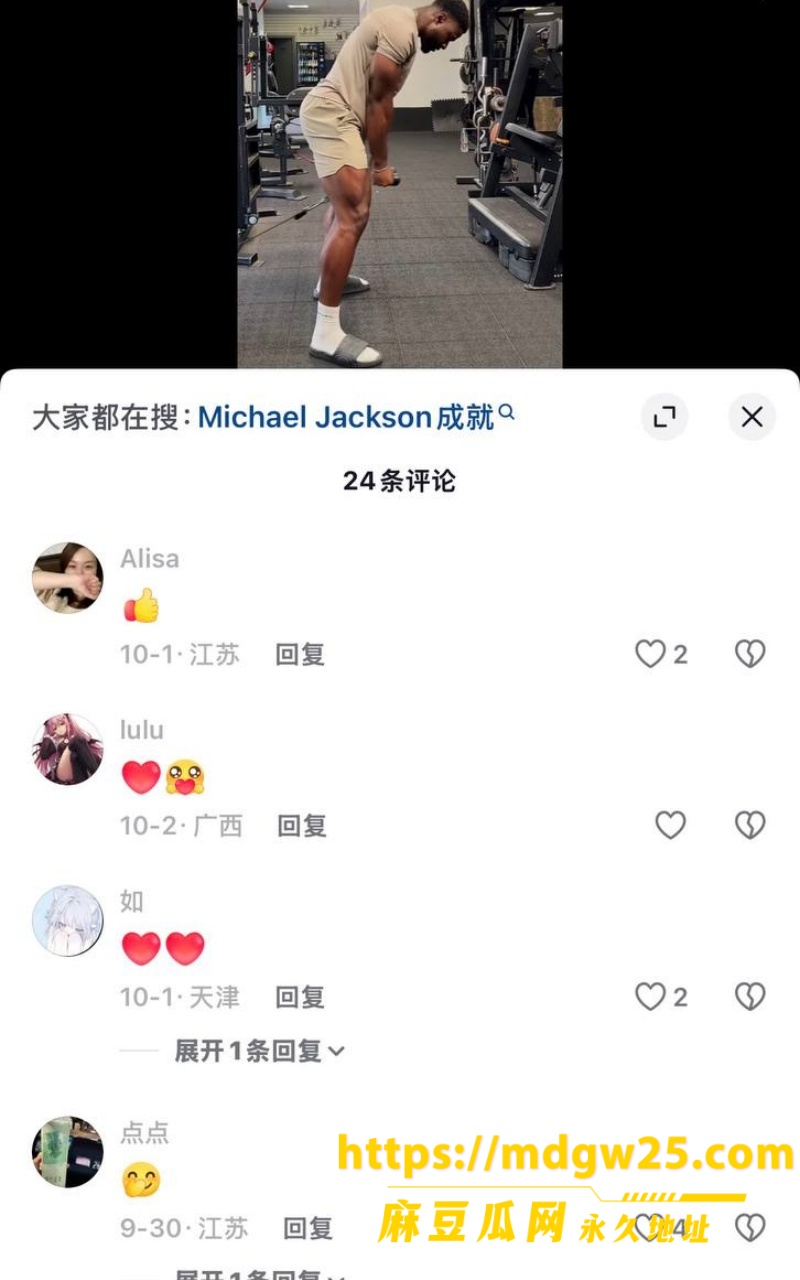Open 点点's profile avatar
Viewport: 800px width, 1280px height.
(68, 1152)
